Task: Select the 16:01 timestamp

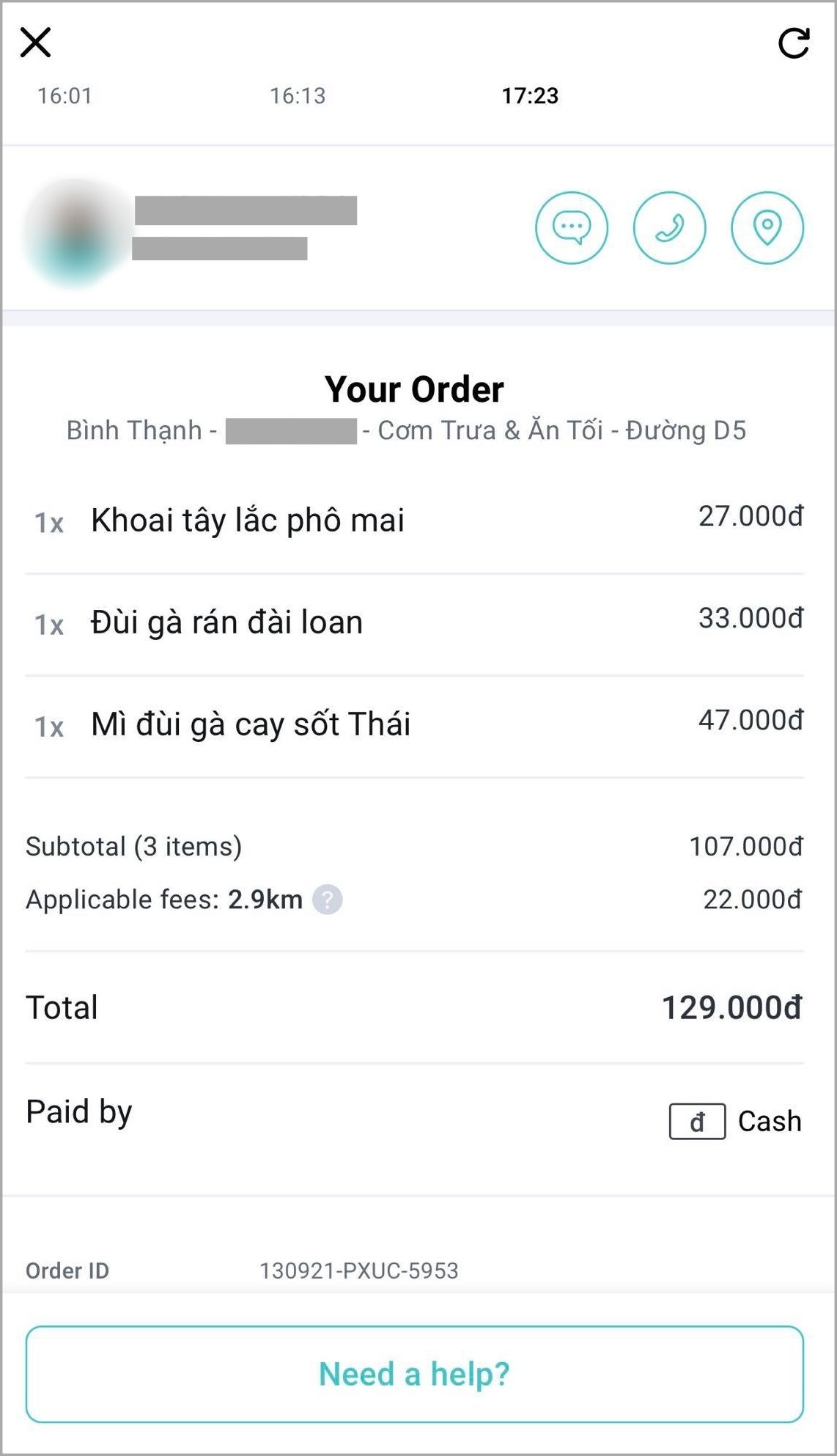Action: click(64, 94)
